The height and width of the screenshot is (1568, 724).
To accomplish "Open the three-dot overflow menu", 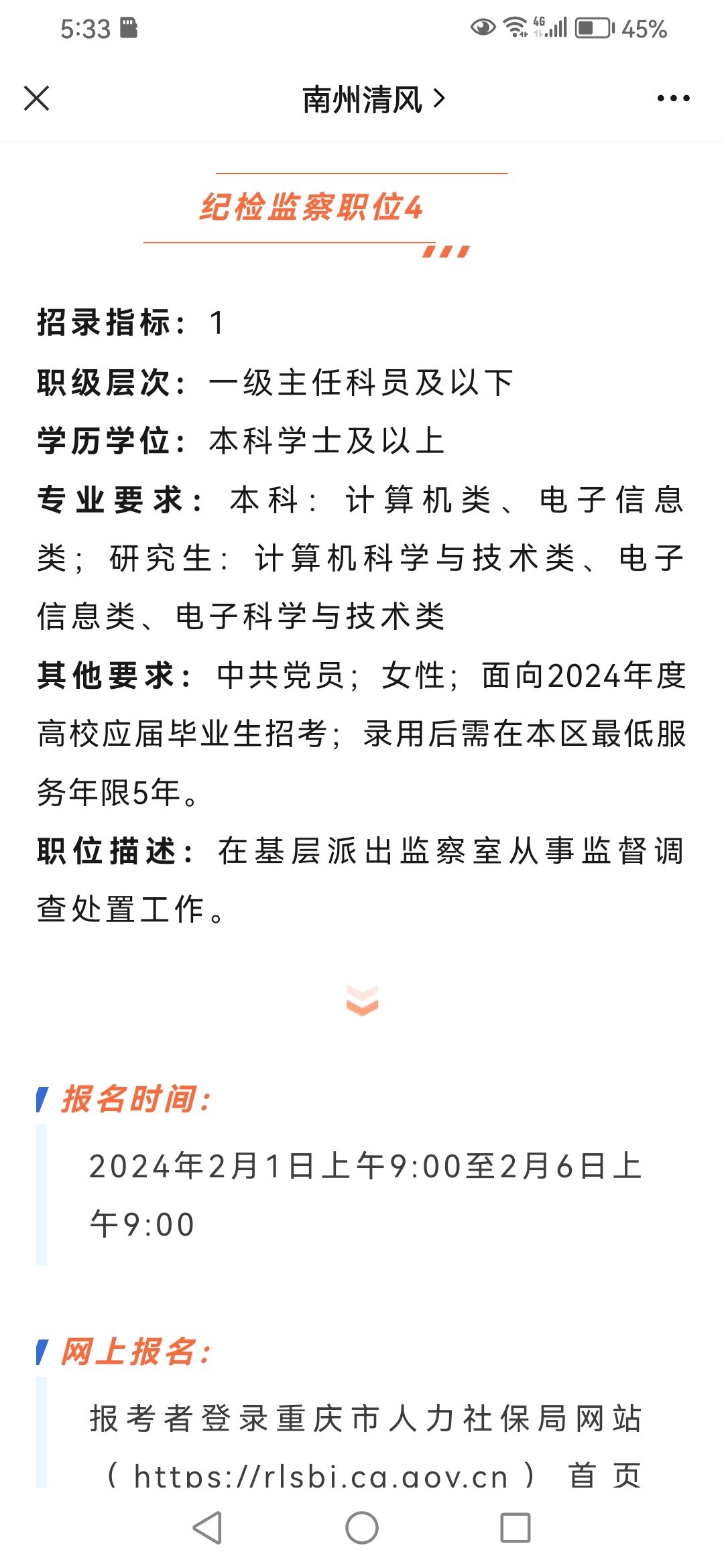I will [673, 99].
